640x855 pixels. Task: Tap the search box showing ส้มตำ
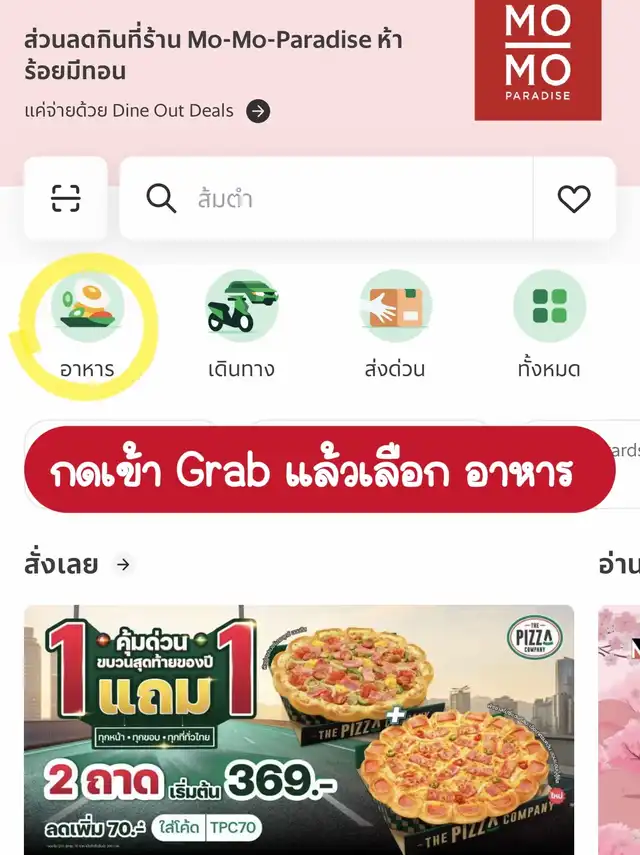[x=330, y=198]
